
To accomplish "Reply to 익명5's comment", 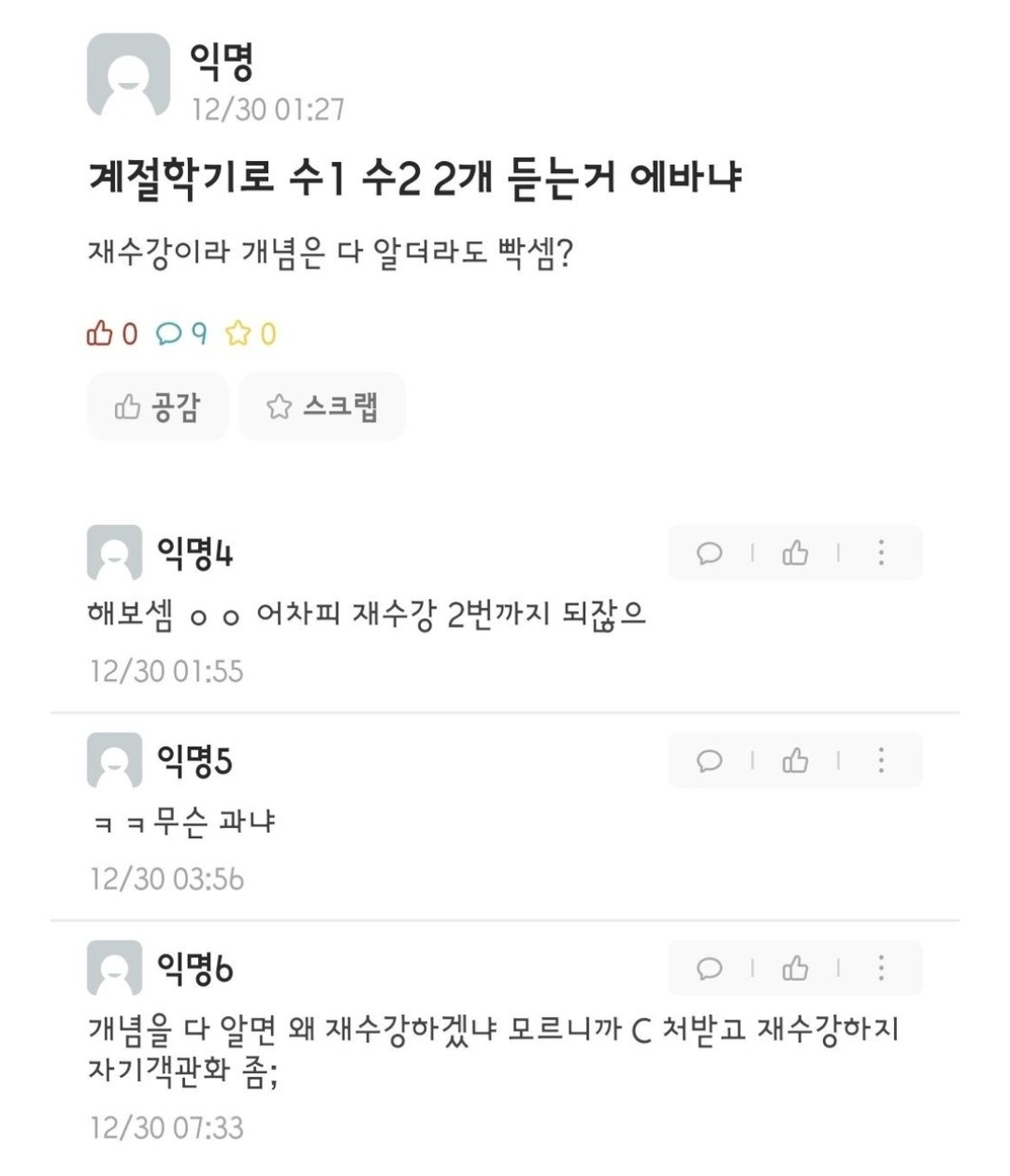I will pos(710,761).
